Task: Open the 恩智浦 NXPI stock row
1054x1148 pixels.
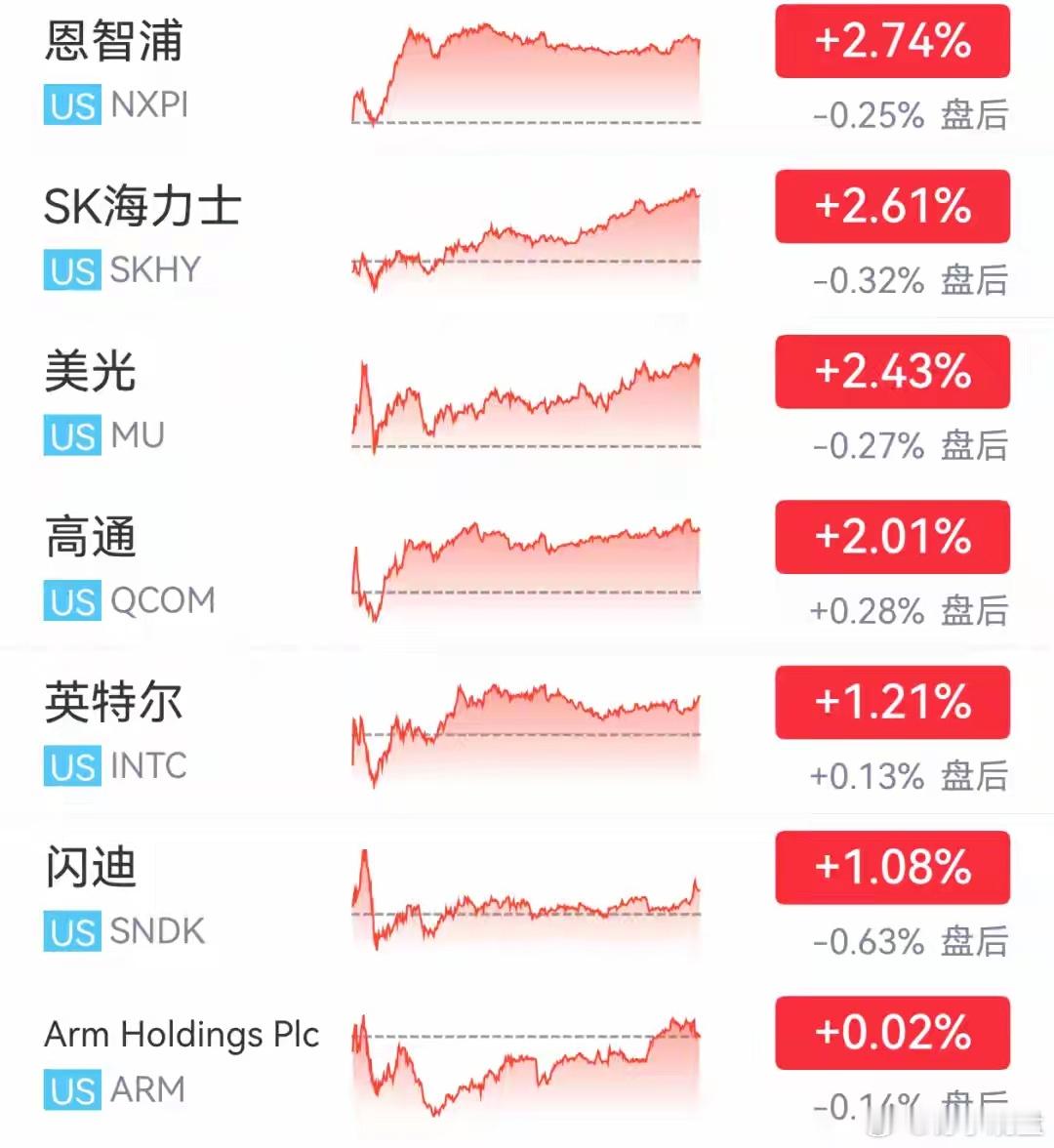Action: click(527, 74)
